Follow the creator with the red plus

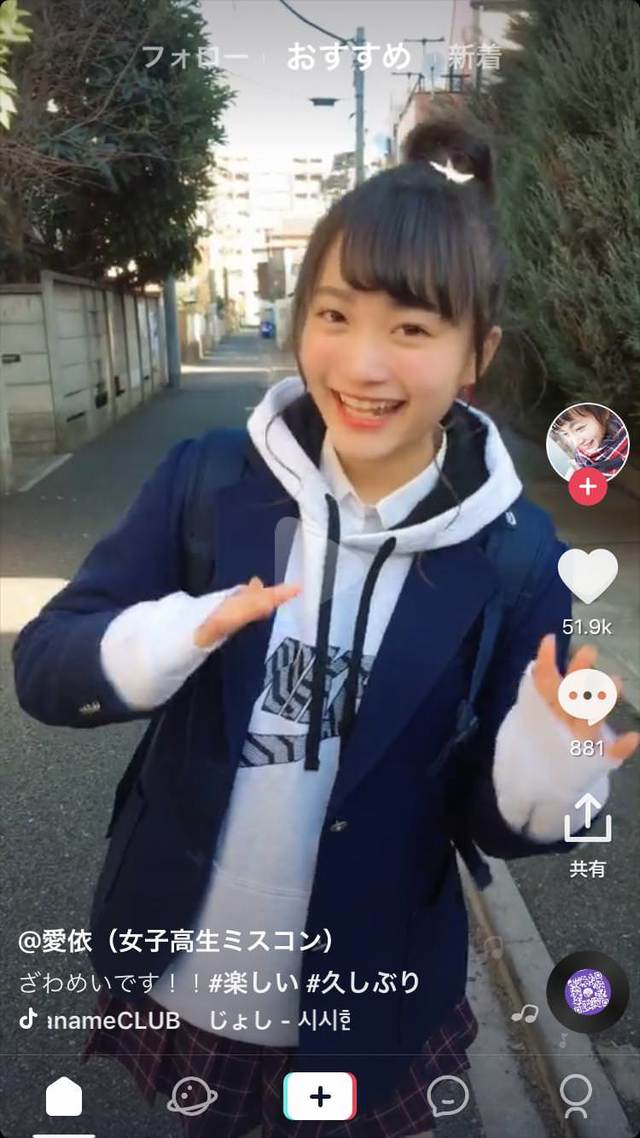click(587, 486)
